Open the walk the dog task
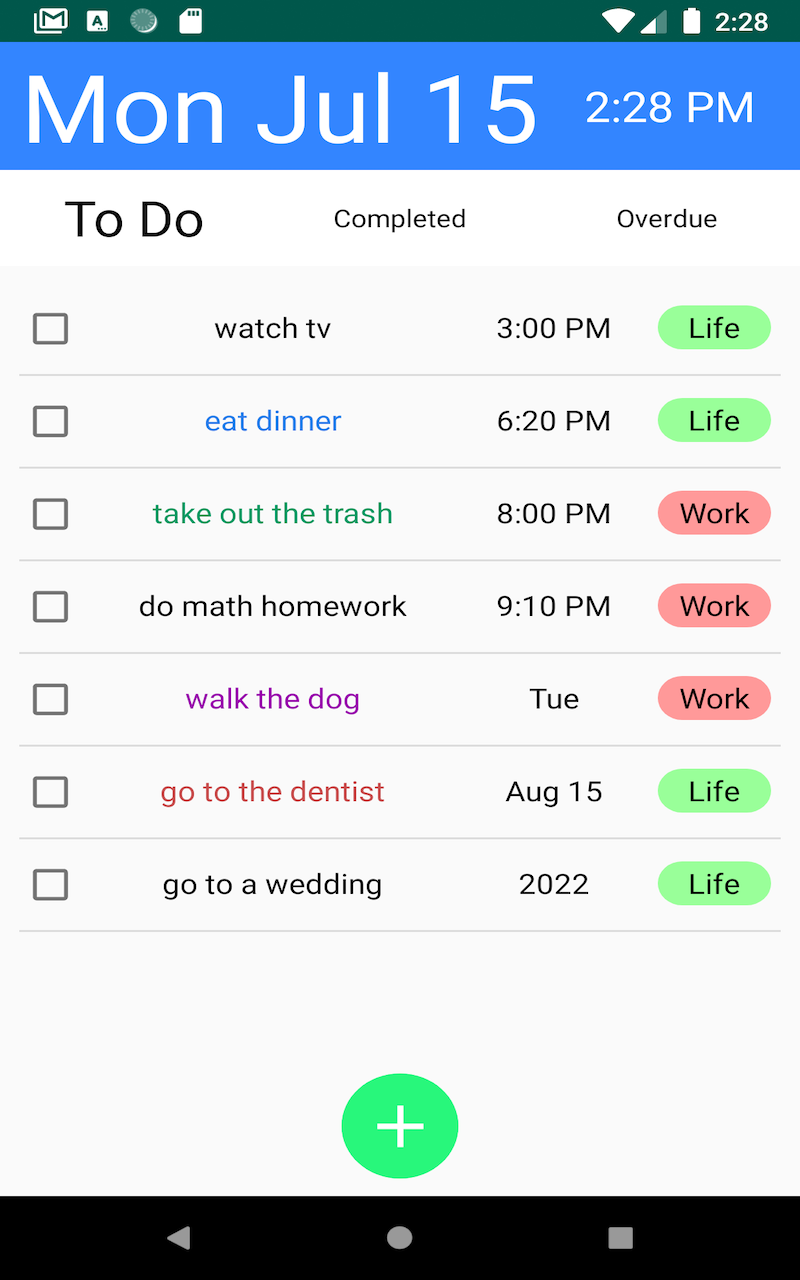 [272, 699]
